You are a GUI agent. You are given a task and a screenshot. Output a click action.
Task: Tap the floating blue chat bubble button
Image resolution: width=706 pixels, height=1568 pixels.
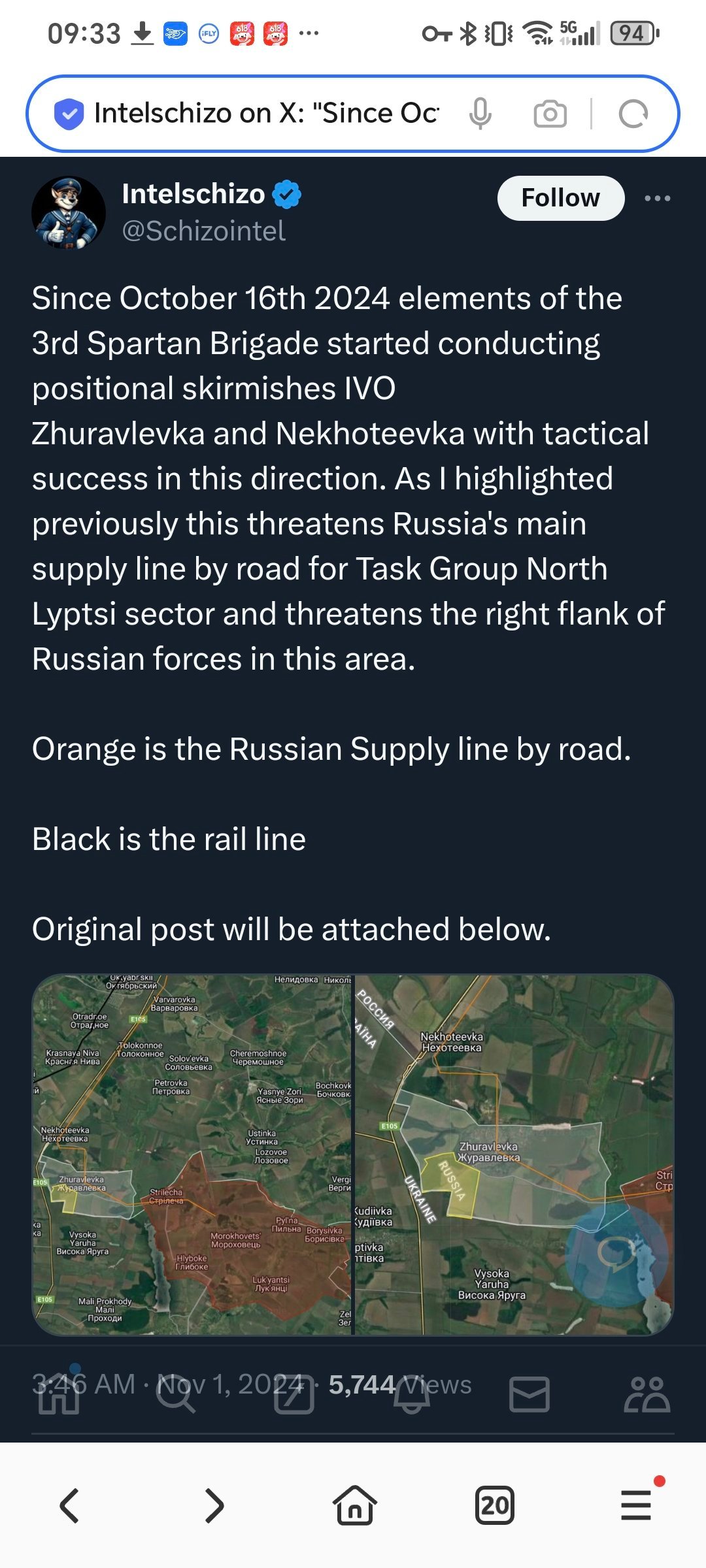pyautogui.click(x=616, y=1254)
